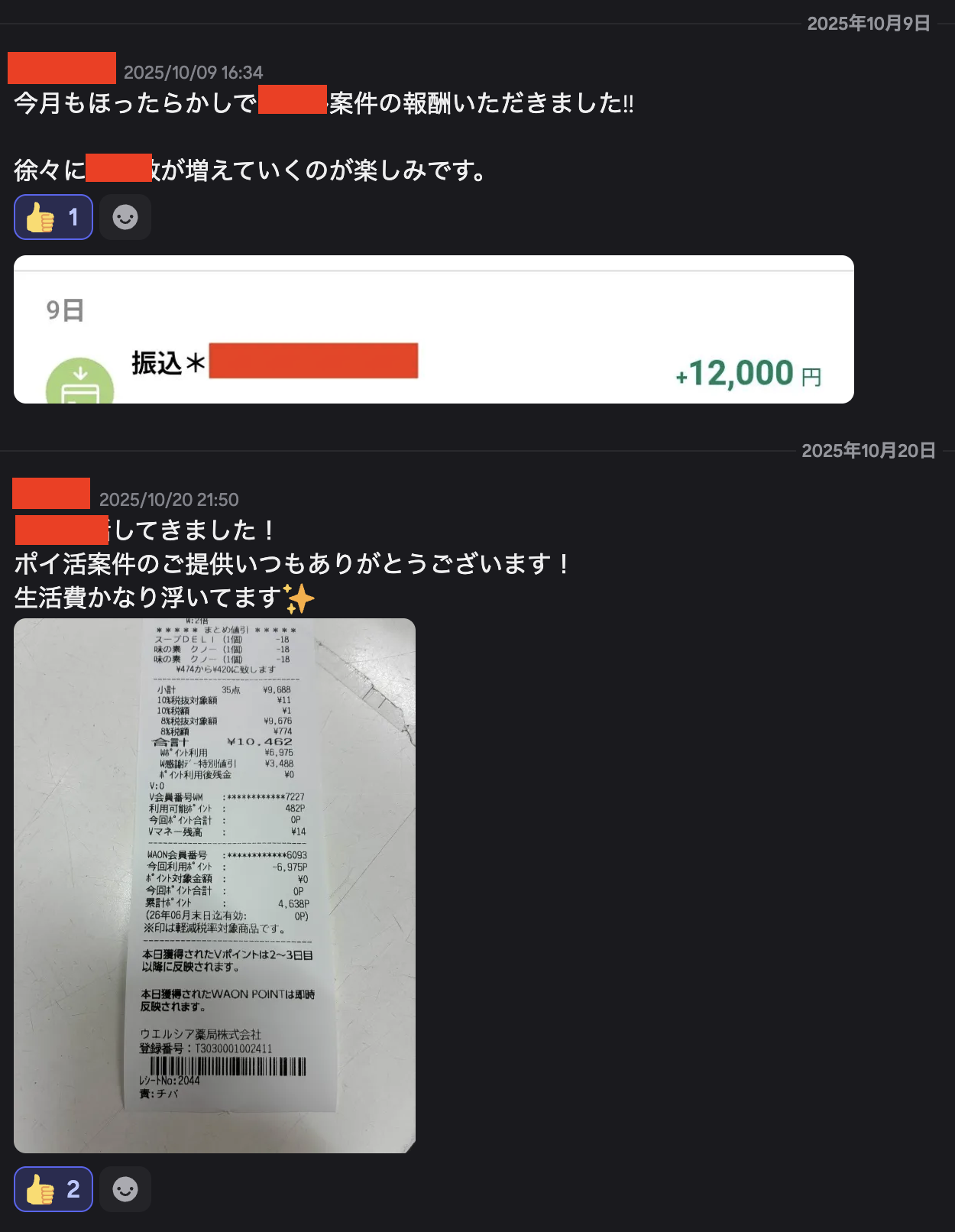955x1232 pixels.
Task: Tap the thumbs-up reaction showing 2
Action: [x=53, y=1189]
